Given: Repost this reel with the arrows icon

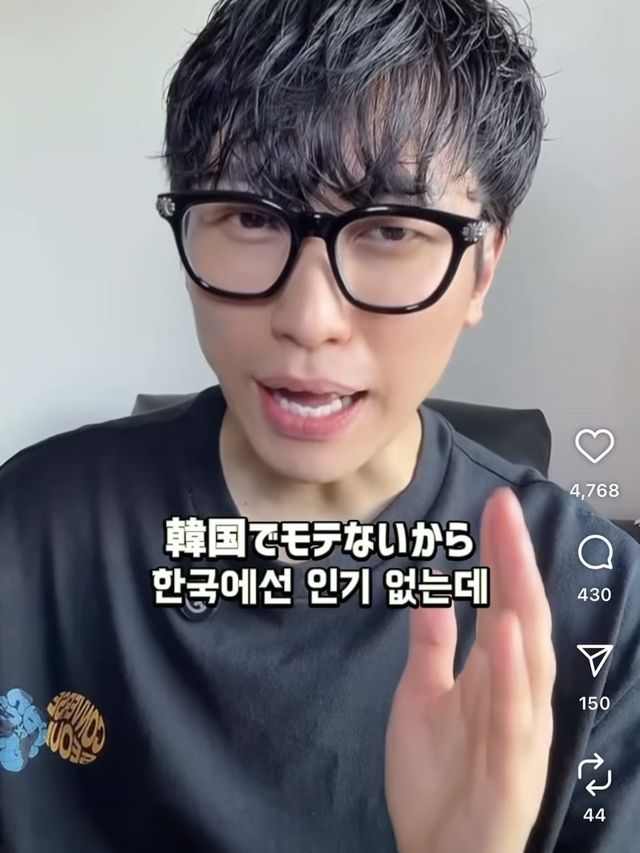Looking at the screenshot, I should pyautogui.click(x=594, y=773).
